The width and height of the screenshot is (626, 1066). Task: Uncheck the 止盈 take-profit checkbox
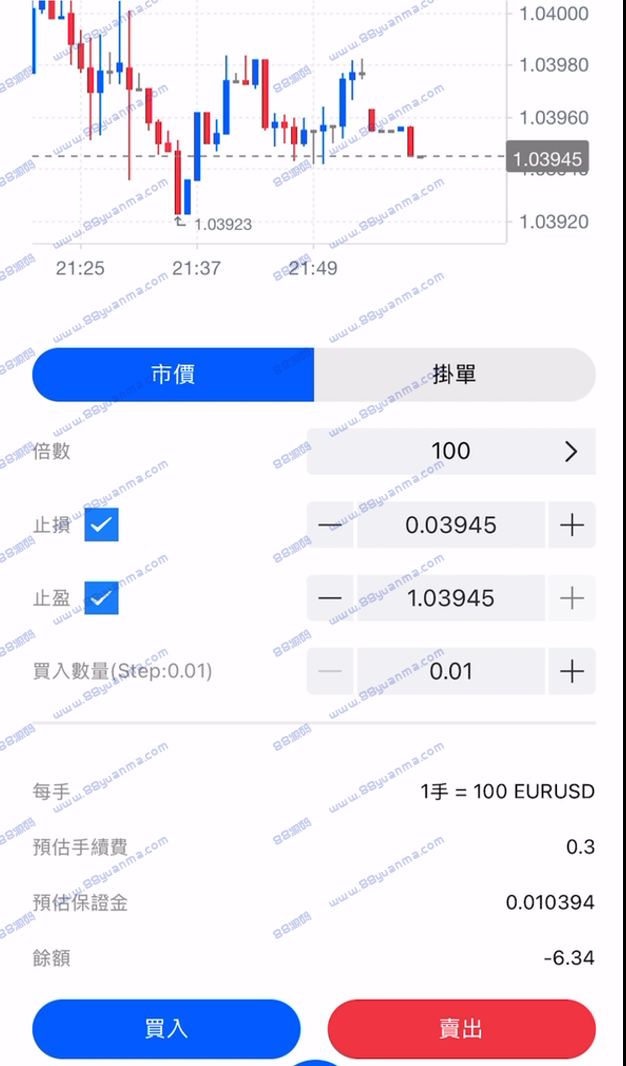(101, 598)
